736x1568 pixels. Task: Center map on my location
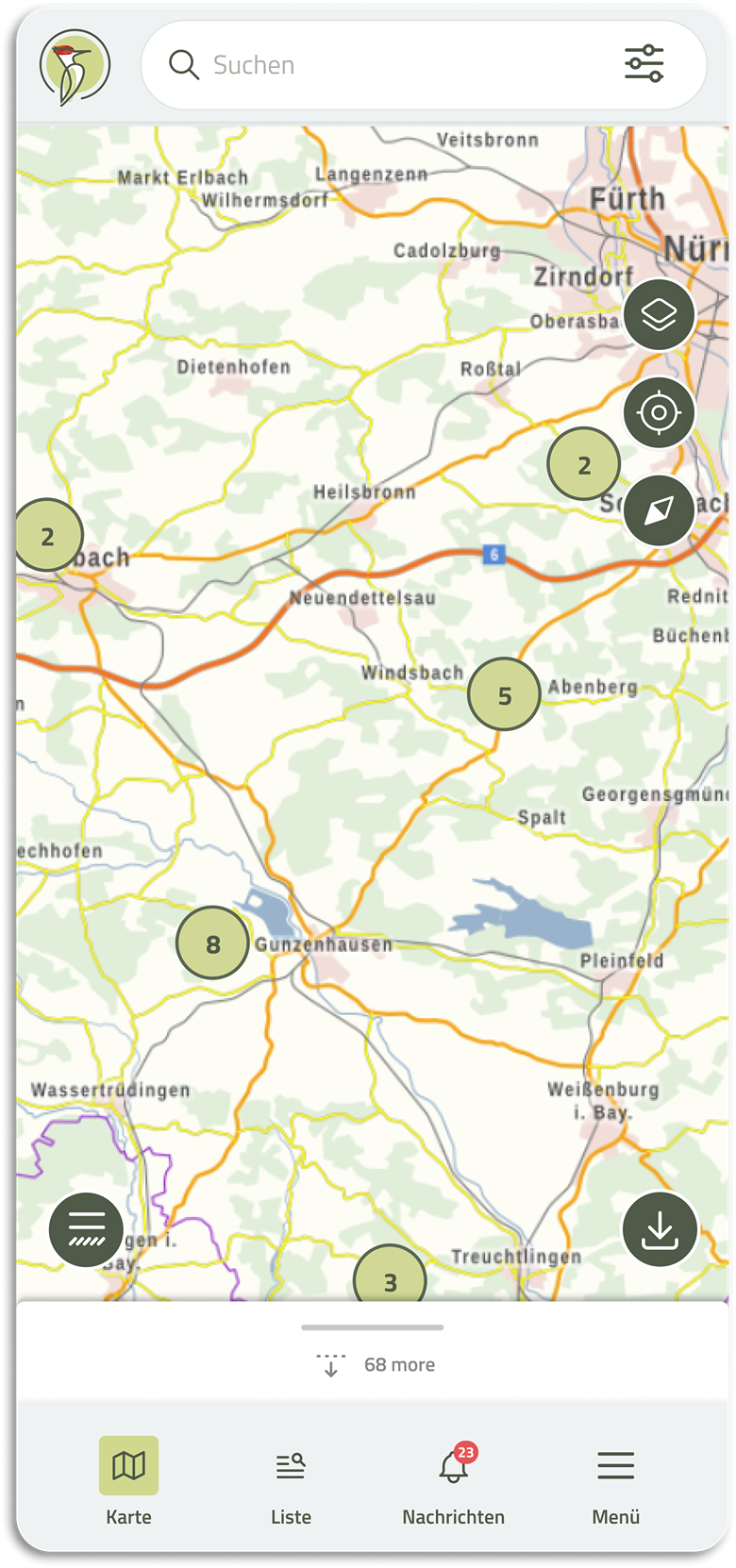pyautogui.click(x=659, y=412)
